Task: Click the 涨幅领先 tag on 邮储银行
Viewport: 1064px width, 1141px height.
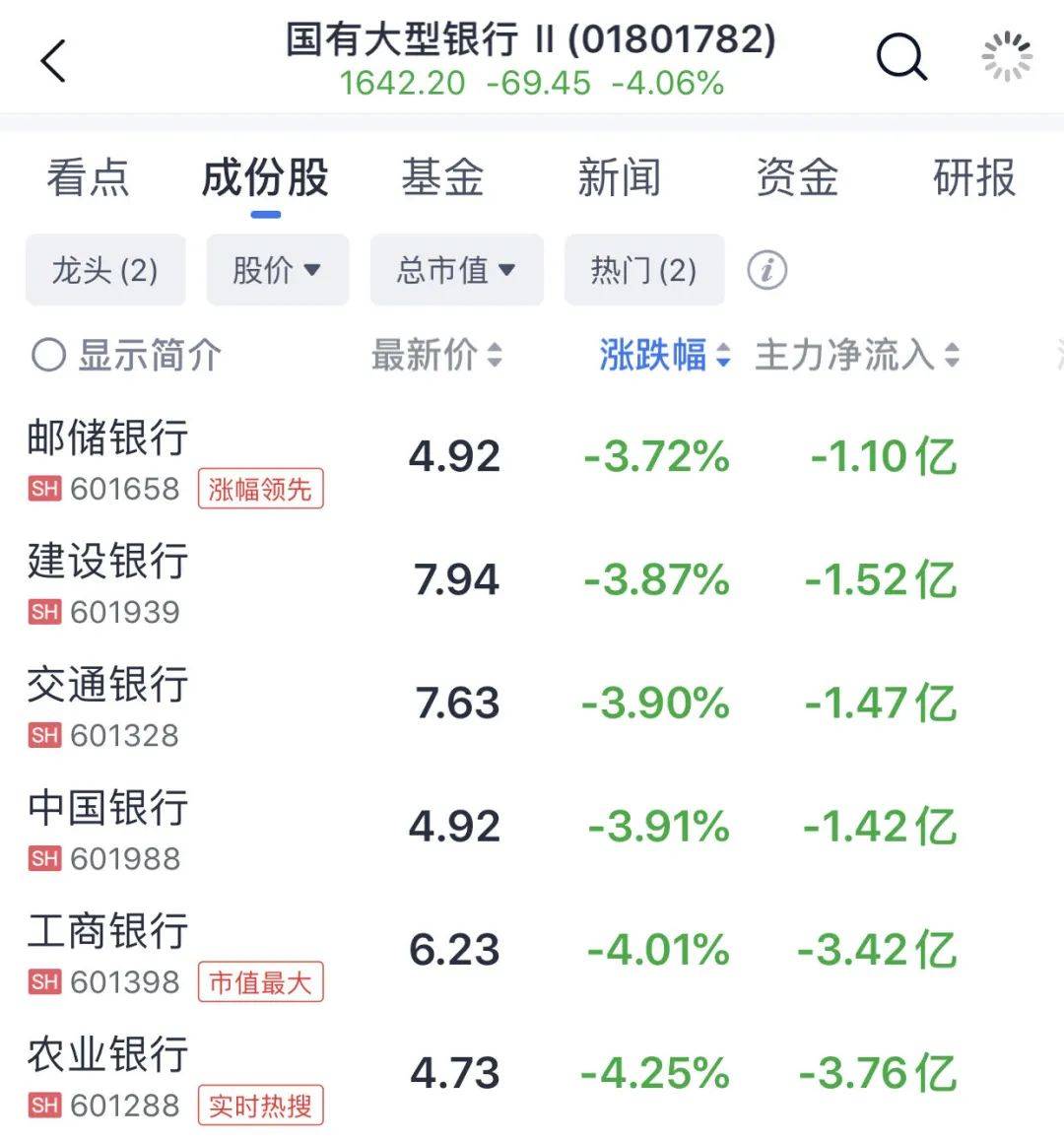Action: coord(260,488)
